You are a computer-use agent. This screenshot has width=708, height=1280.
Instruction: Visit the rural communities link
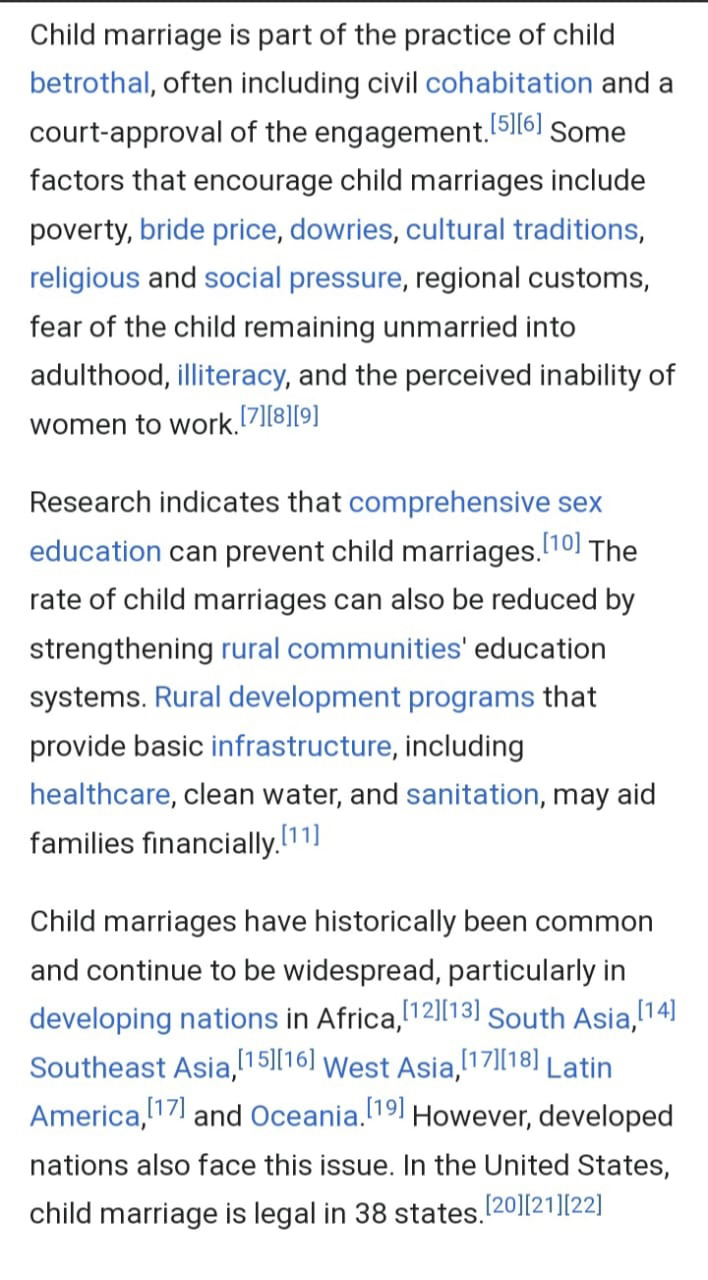click(339, 649)
